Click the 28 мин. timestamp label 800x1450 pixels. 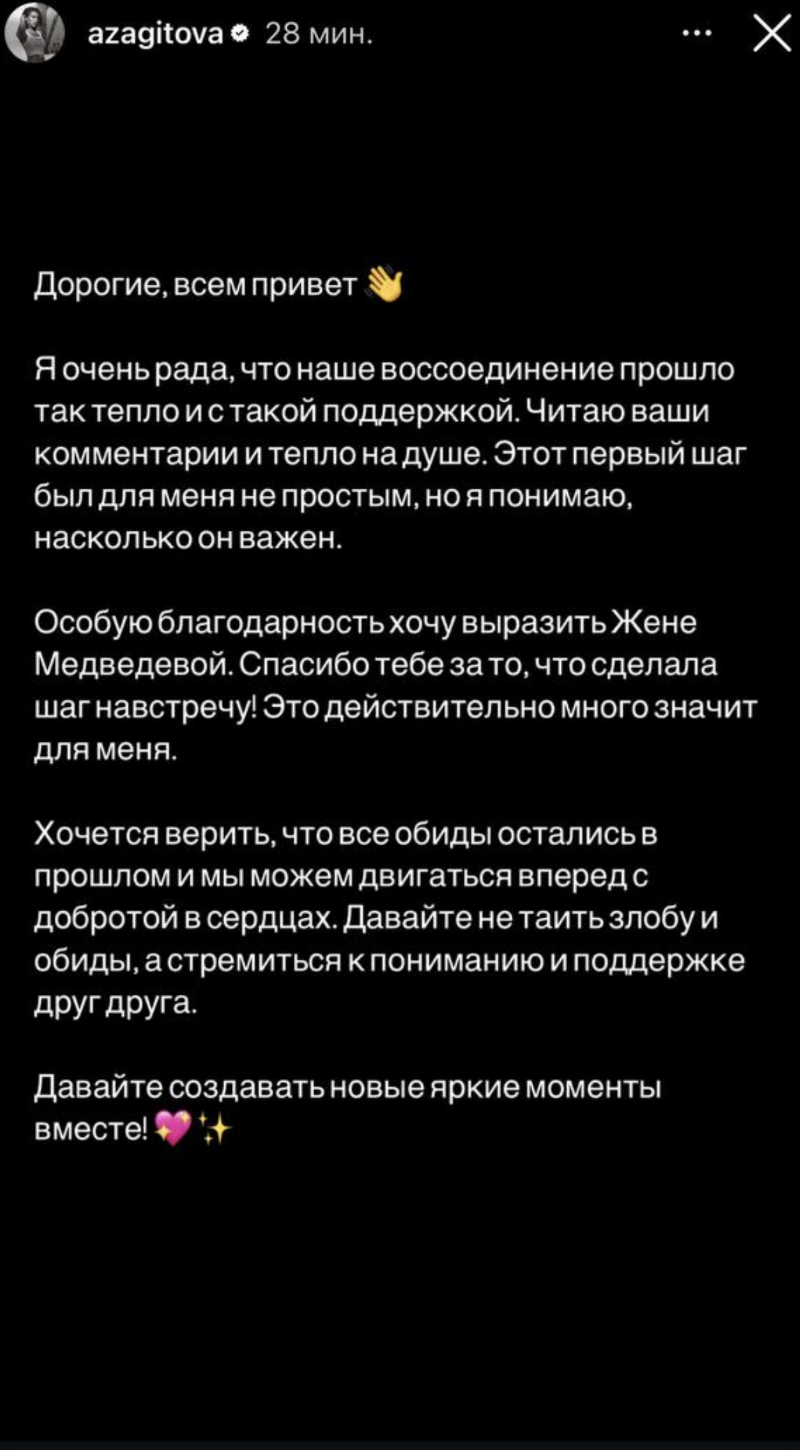point(316,33)
